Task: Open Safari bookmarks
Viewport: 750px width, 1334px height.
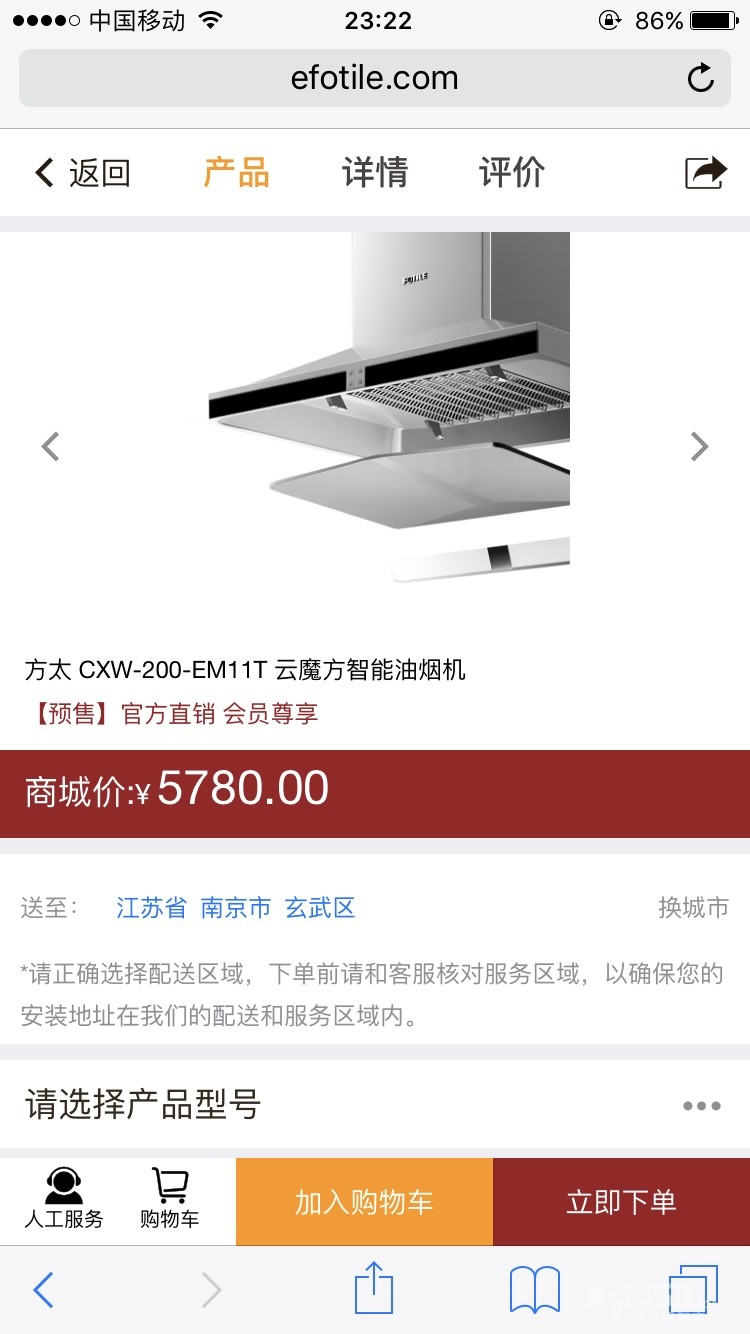Action: click(535, 1290)
